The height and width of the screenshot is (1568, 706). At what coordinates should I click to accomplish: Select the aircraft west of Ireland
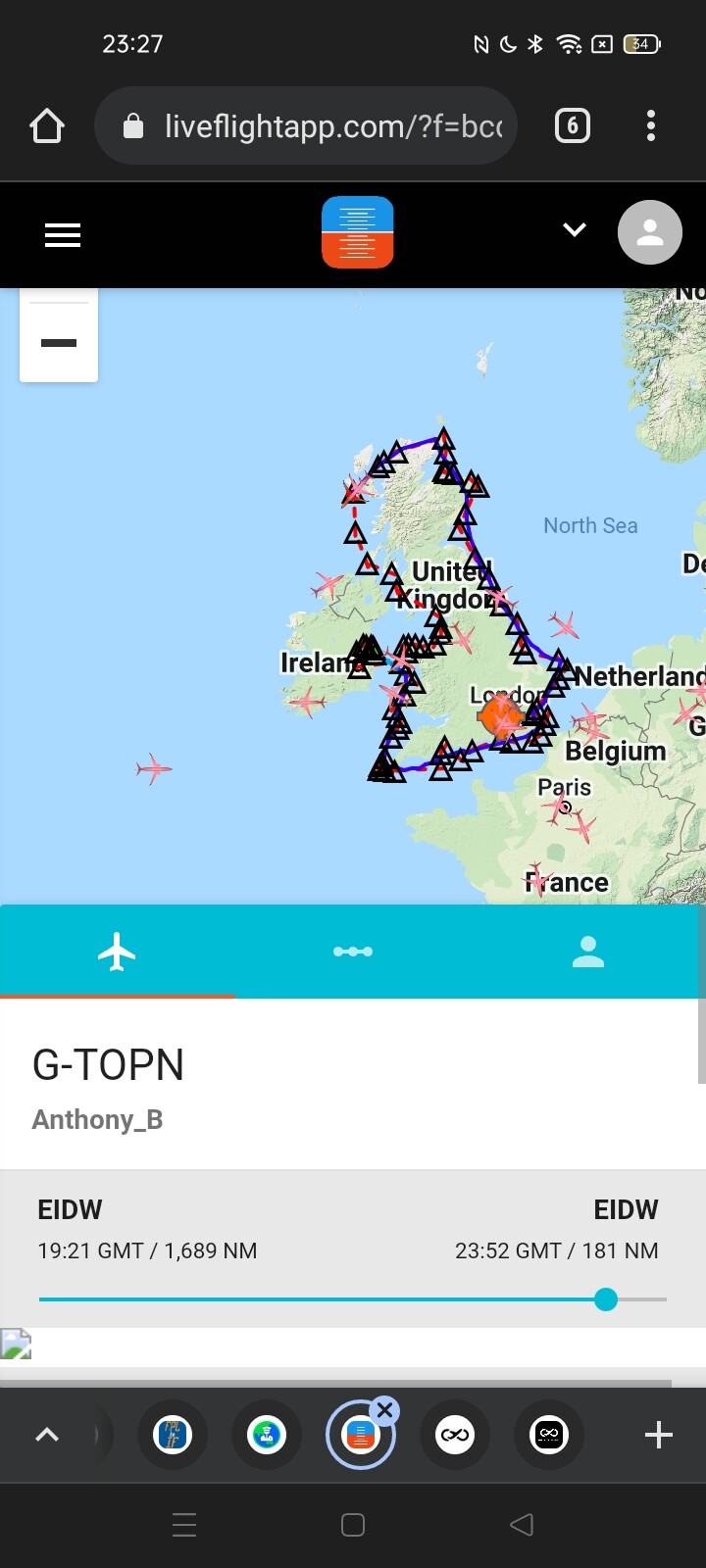154,769
